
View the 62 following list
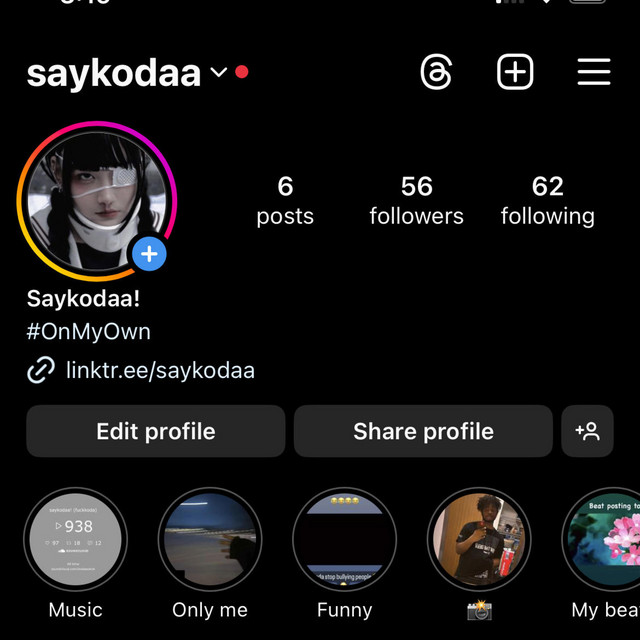point(547,200)
